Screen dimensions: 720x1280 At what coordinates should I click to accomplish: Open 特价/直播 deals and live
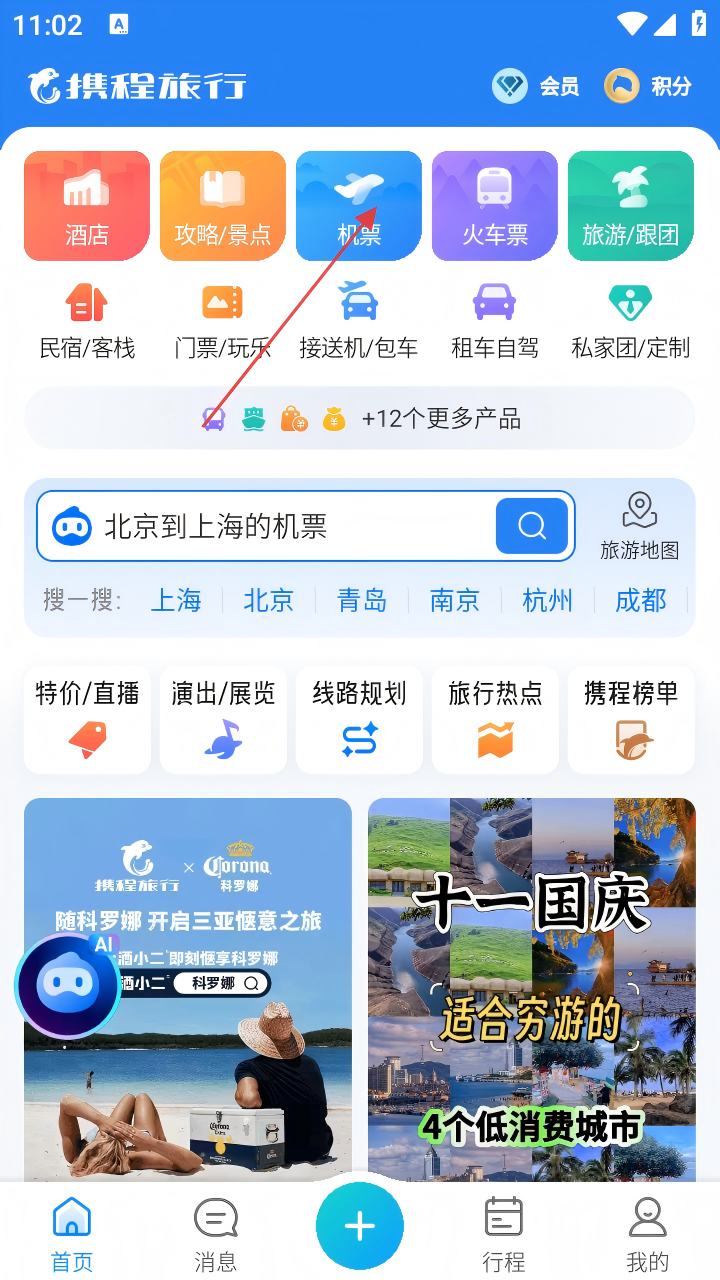click(87, 720)
